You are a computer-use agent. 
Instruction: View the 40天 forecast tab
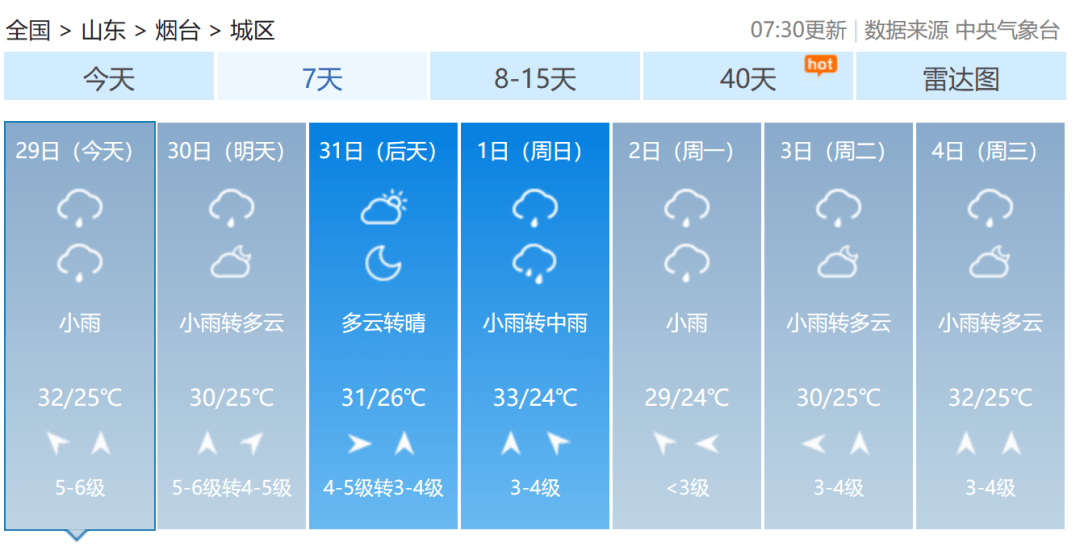coord(748,78)
